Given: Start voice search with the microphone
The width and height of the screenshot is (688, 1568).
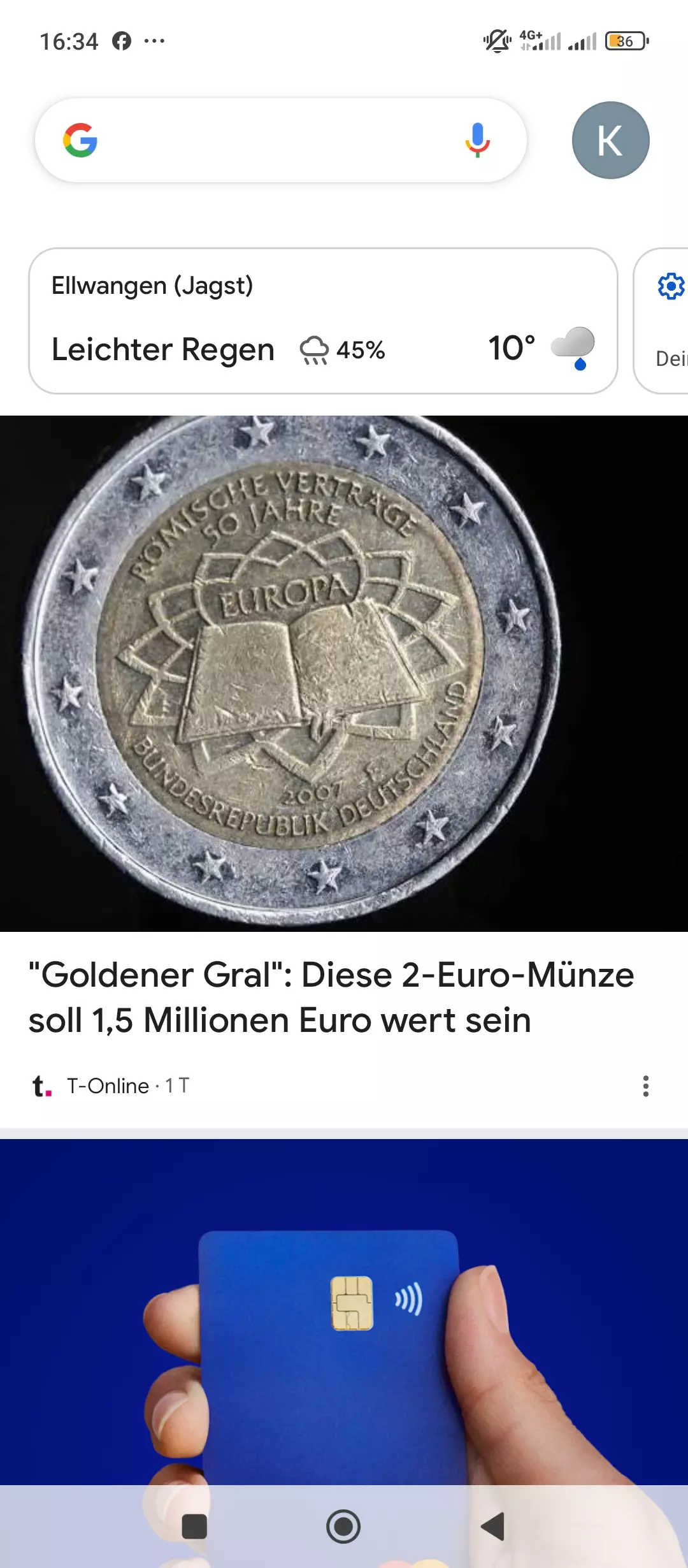Looking at the screenshot, I should pyautogui.click(x=477, y=140).
